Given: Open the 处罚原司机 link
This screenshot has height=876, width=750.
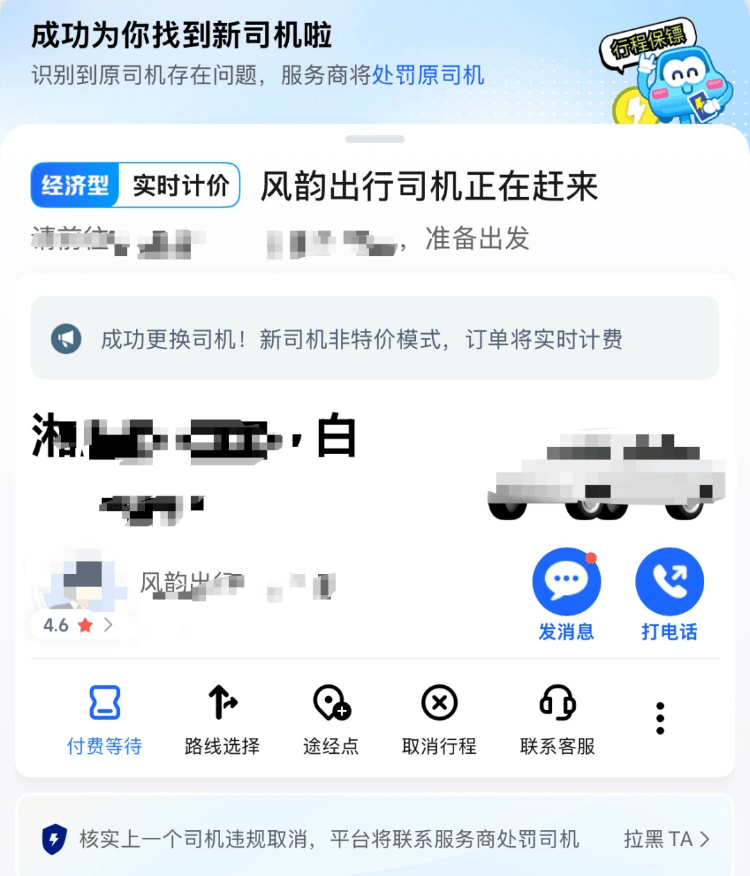Looking at the screenshot, I should coord(428,75).
